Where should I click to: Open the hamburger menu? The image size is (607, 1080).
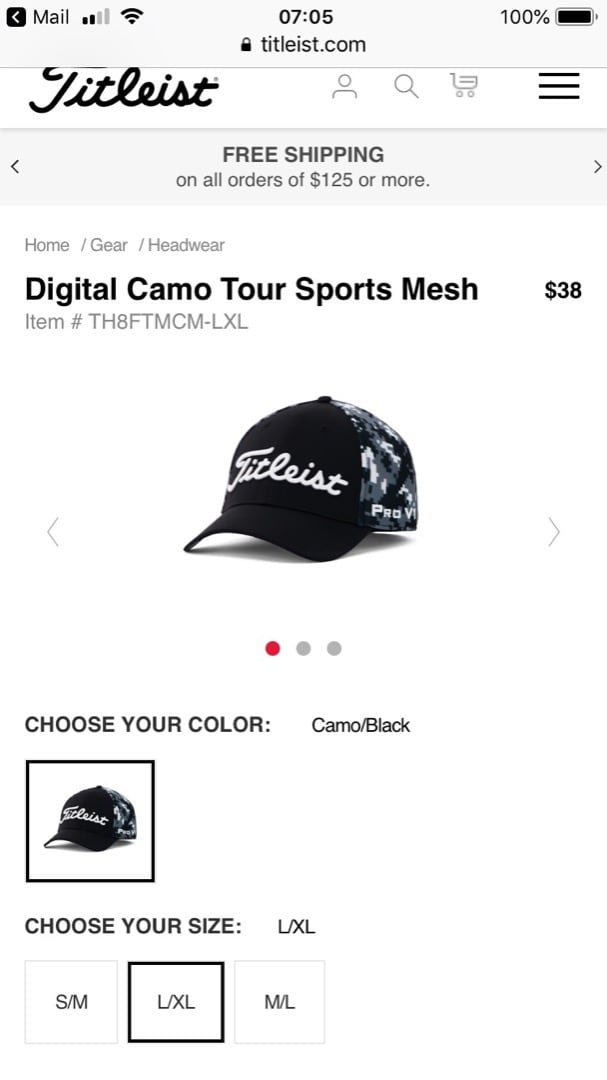(559, 86)
